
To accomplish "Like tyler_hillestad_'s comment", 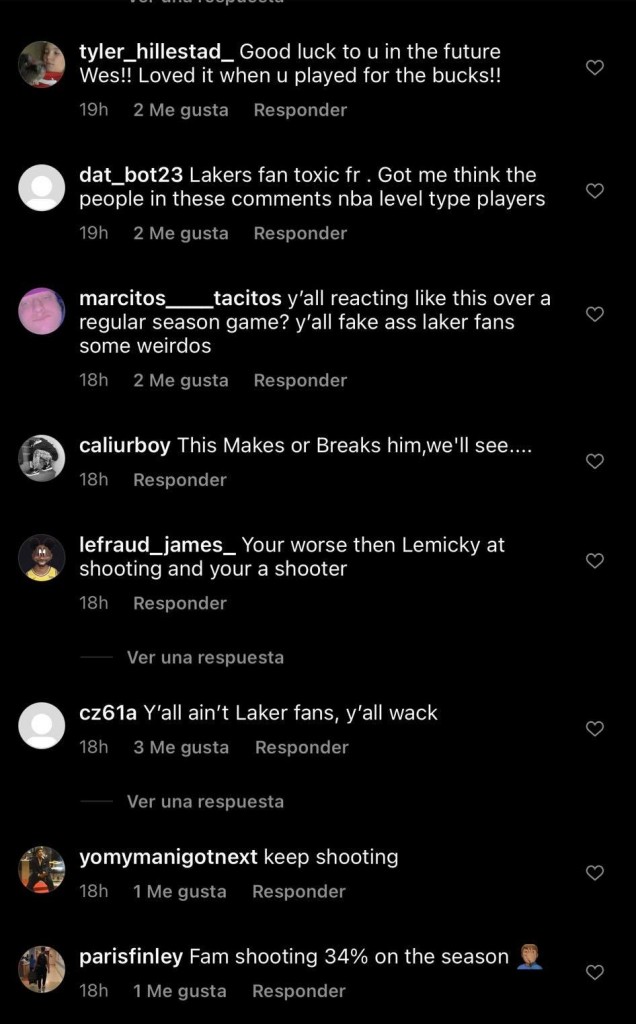I will pyautogui.click(x=594, y=67).
